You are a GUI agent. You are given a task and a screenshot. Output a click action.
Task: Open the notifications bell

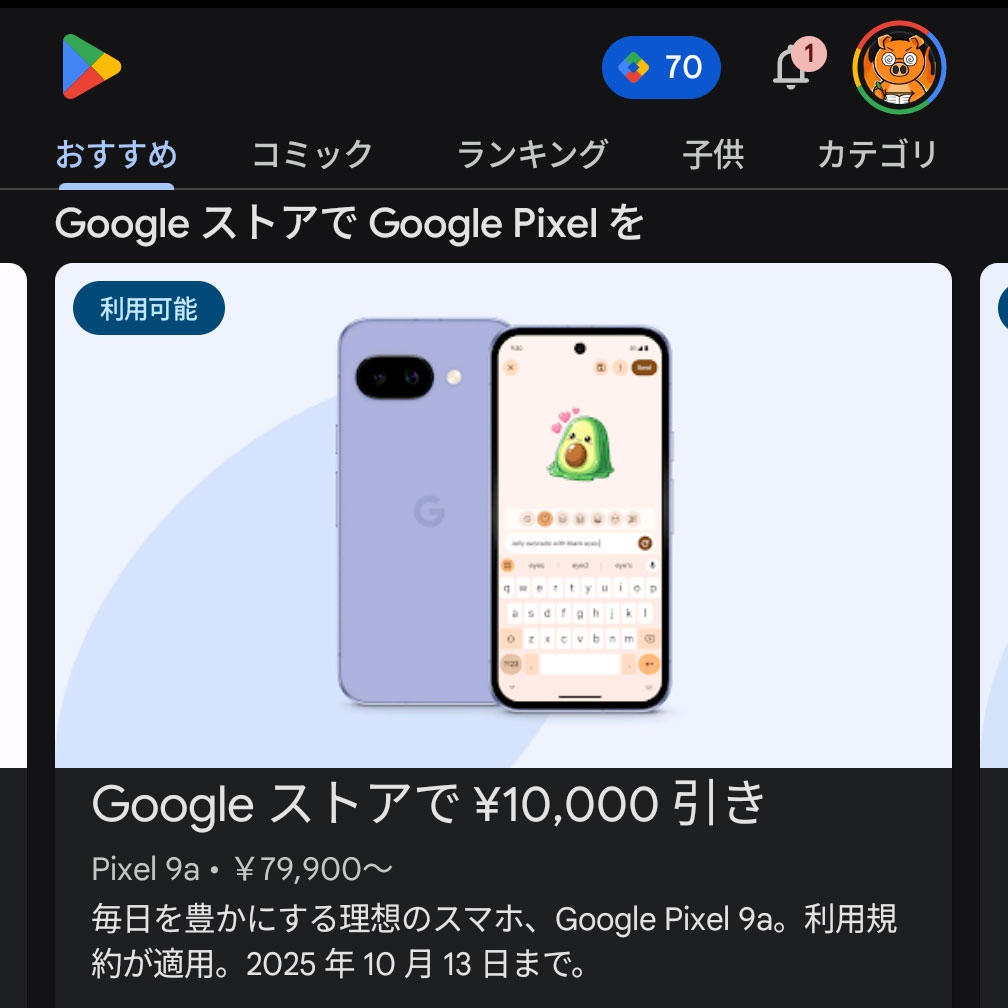tap(792, 68)
